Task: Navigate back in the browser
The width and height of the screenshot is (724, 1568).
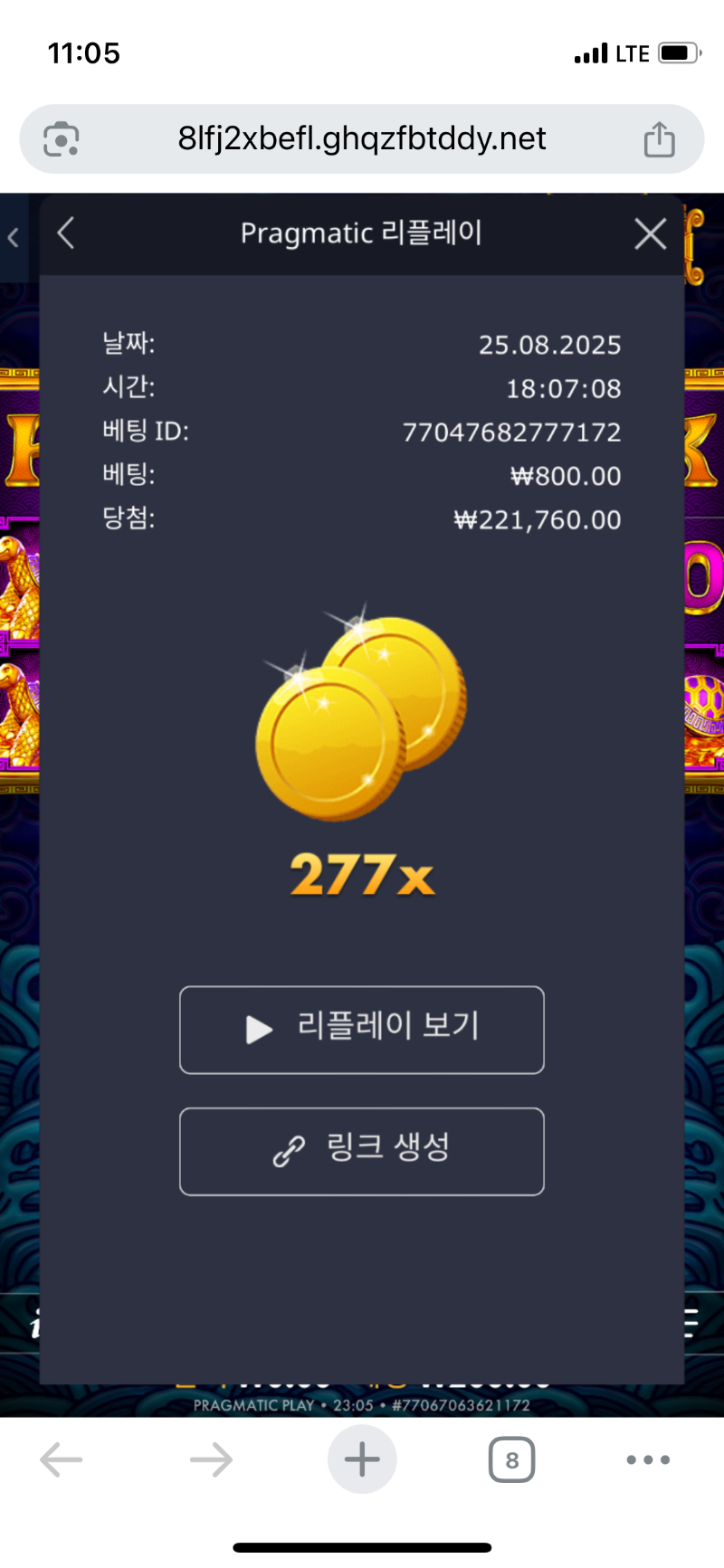Action: pos(62,1459)
